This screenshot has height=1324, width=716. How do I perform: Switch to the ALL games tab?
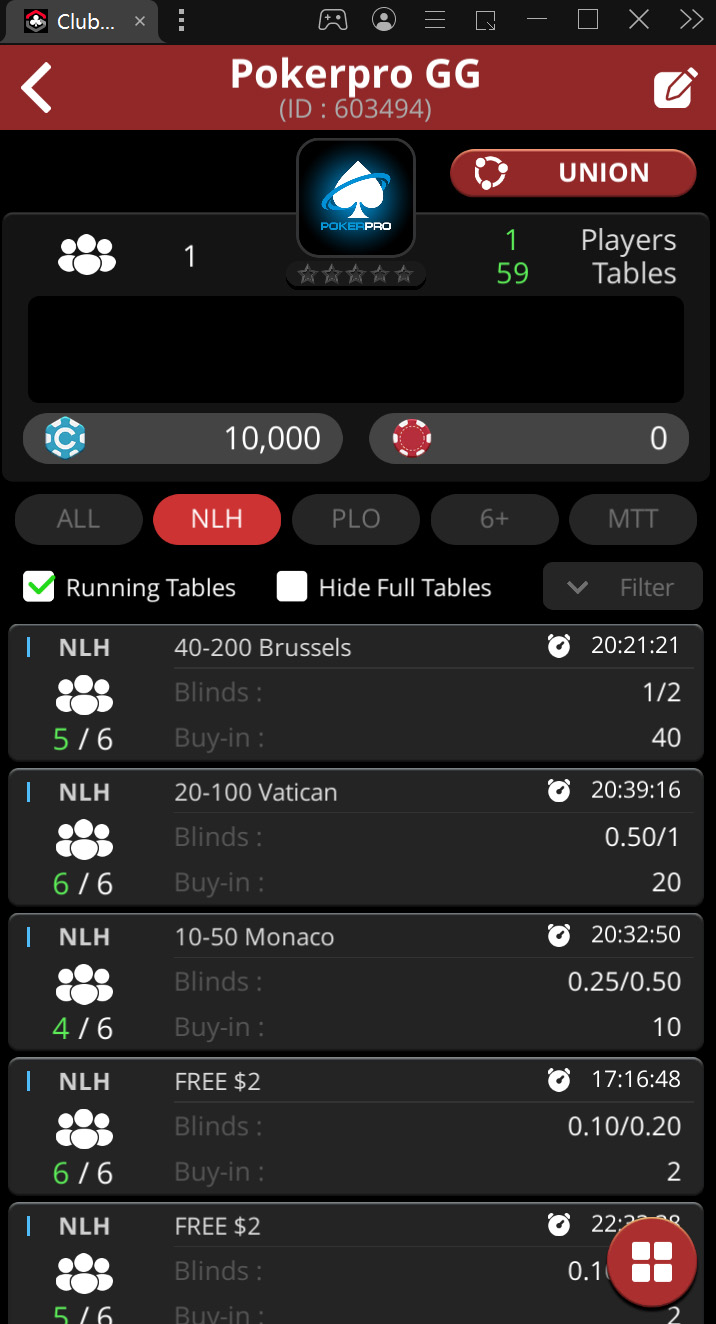click(x=78, y=519)
